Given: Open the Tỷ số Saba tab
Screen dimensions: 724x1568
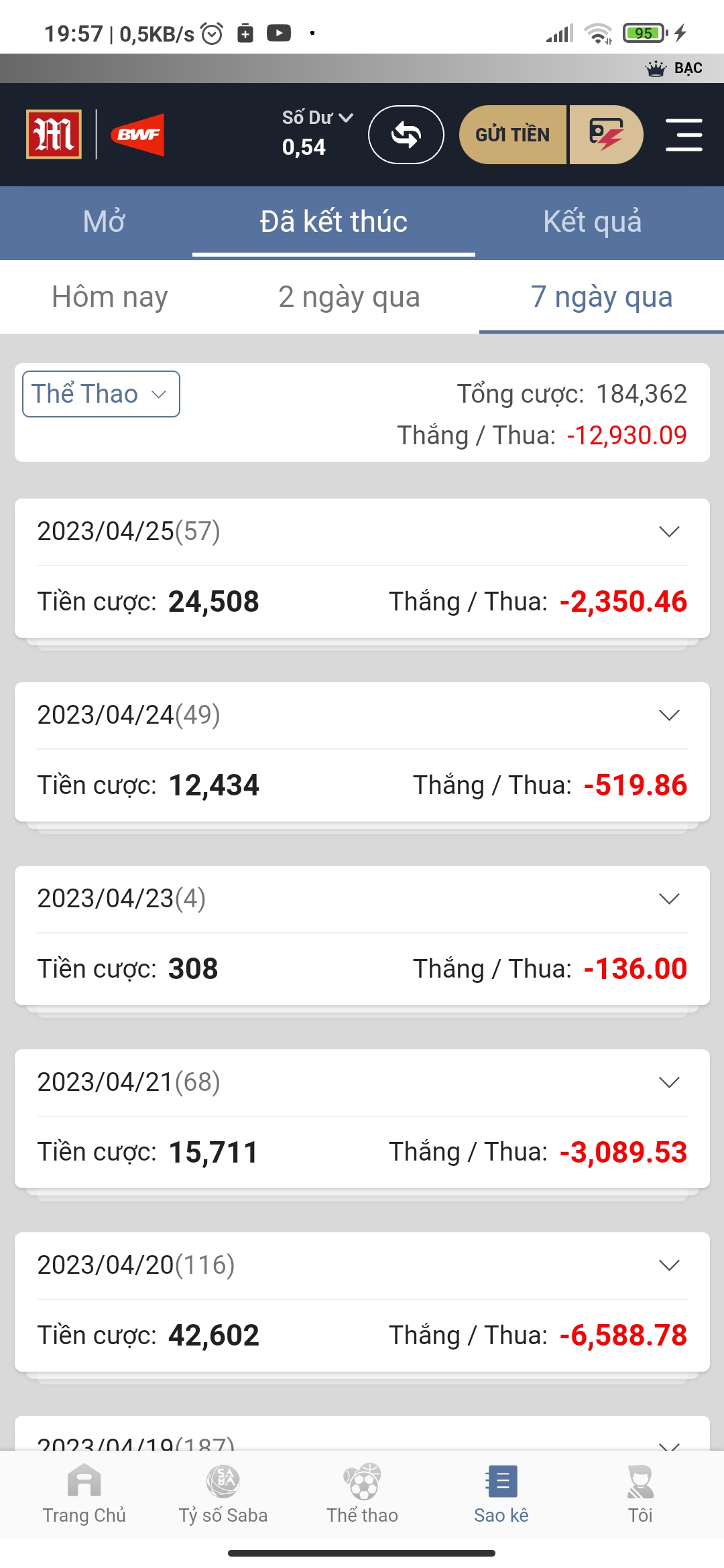Looking at the screenshot, I should coord(223,1493).
